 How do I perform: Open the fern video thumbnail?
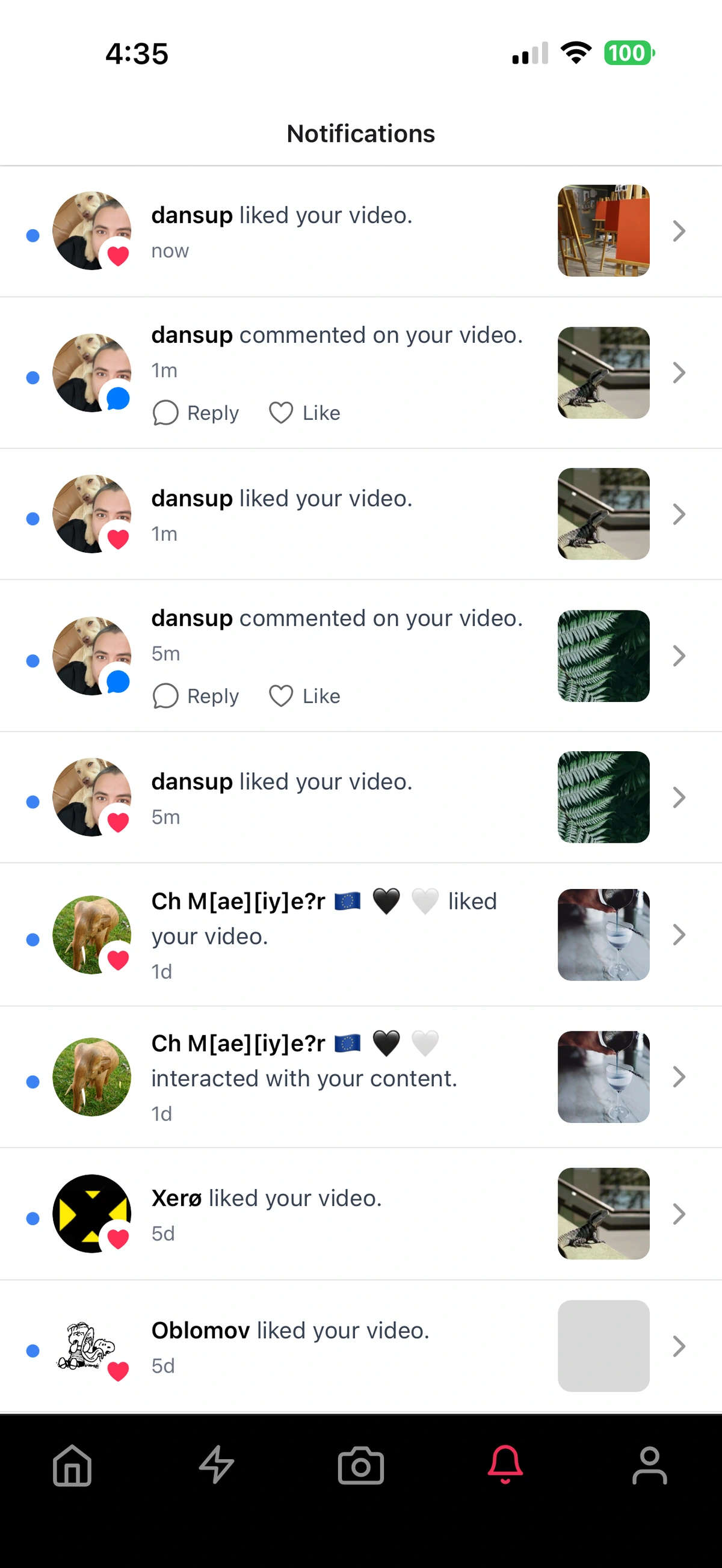click(x=603, y=656)
